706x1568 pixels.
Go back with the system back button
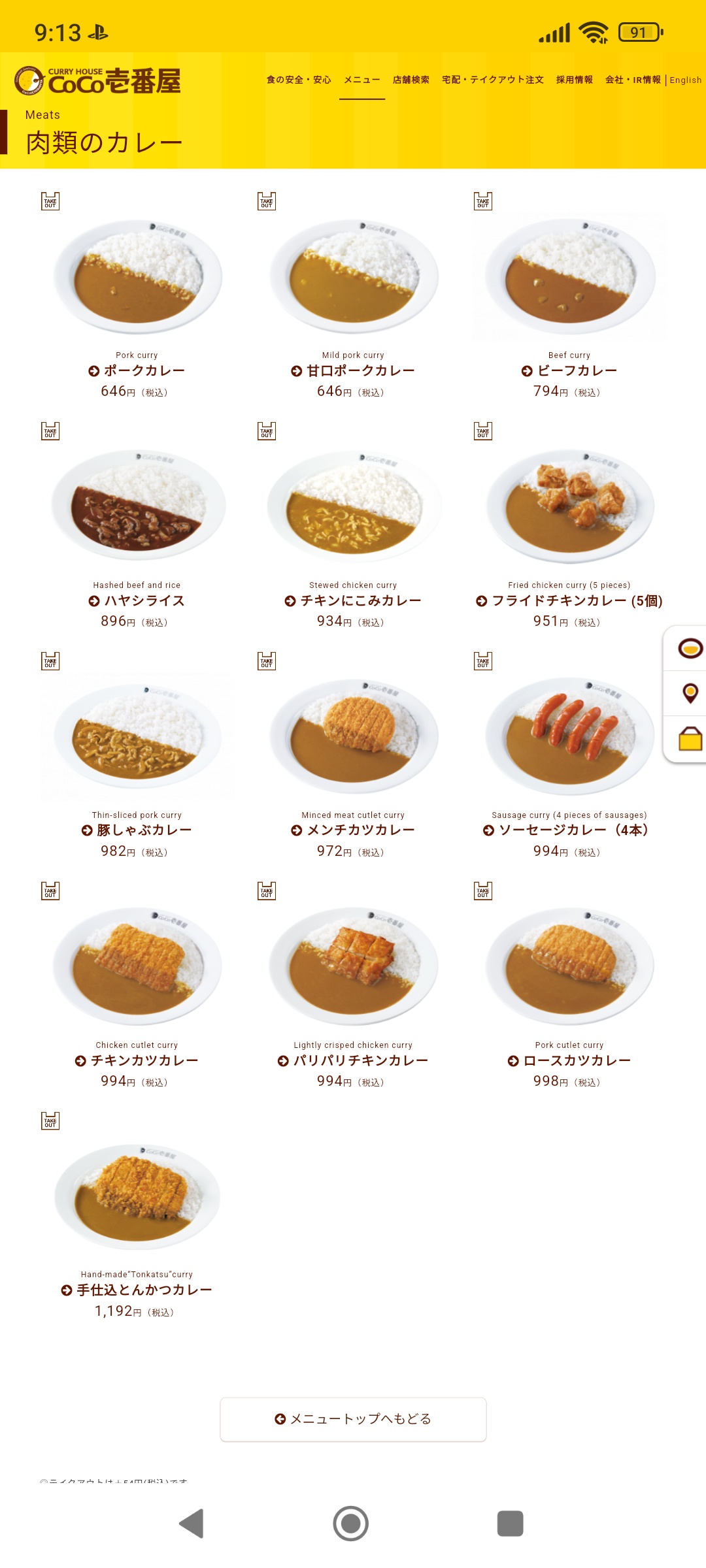192,1524
